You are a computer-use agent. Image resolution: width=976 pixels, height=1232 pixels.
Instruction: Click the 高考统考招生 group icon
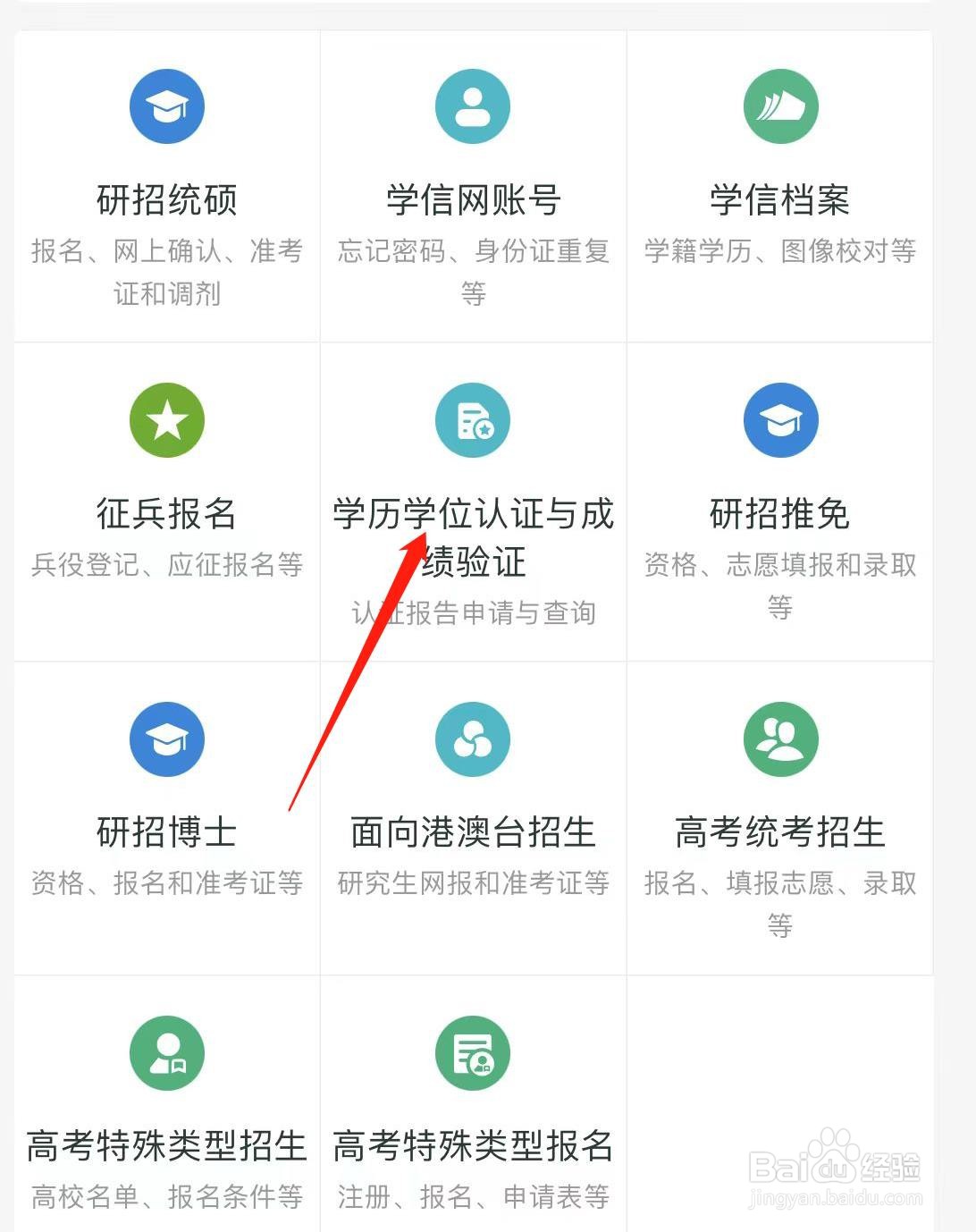click(781, 738)
